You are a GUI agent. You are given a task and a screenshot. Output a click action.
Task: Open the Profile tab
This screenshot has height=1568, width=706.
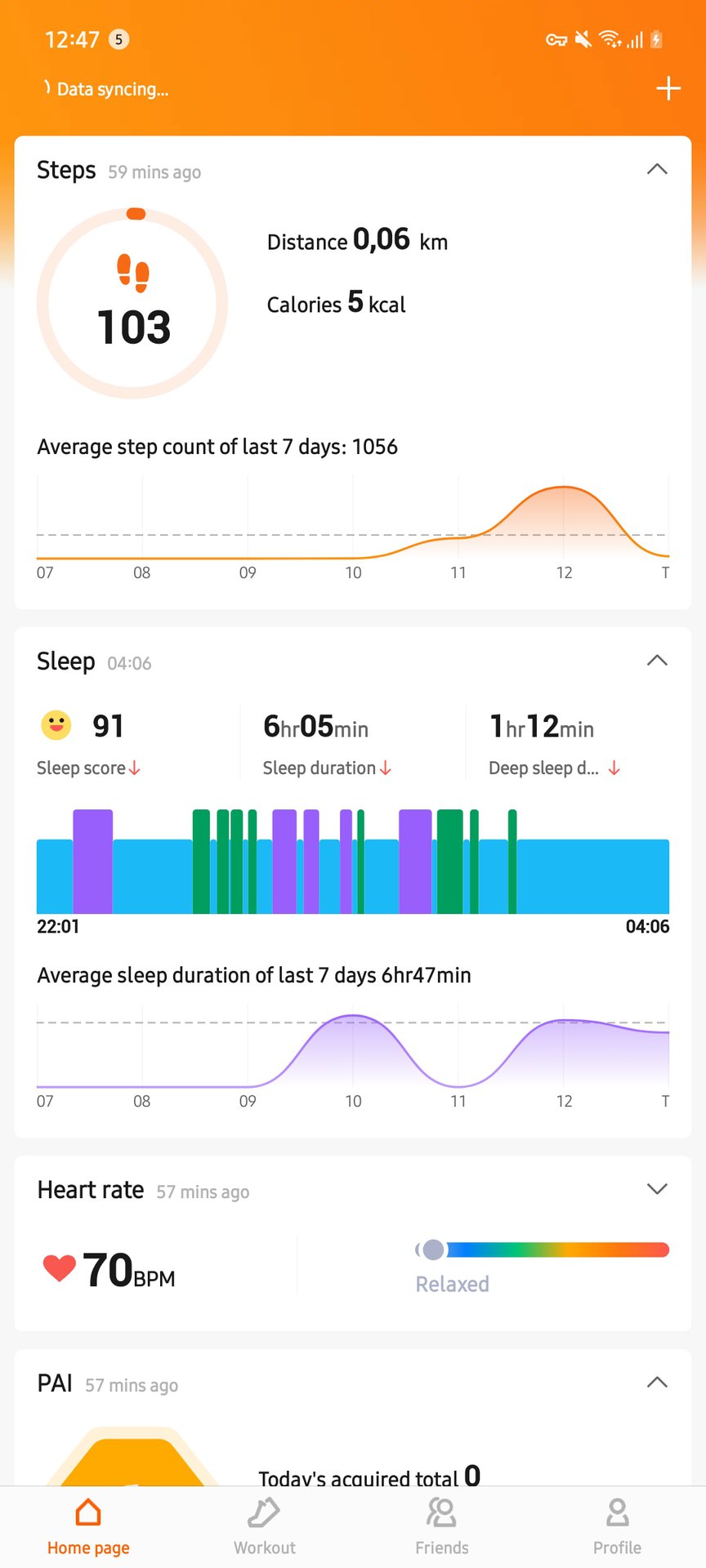[617, 1526]
